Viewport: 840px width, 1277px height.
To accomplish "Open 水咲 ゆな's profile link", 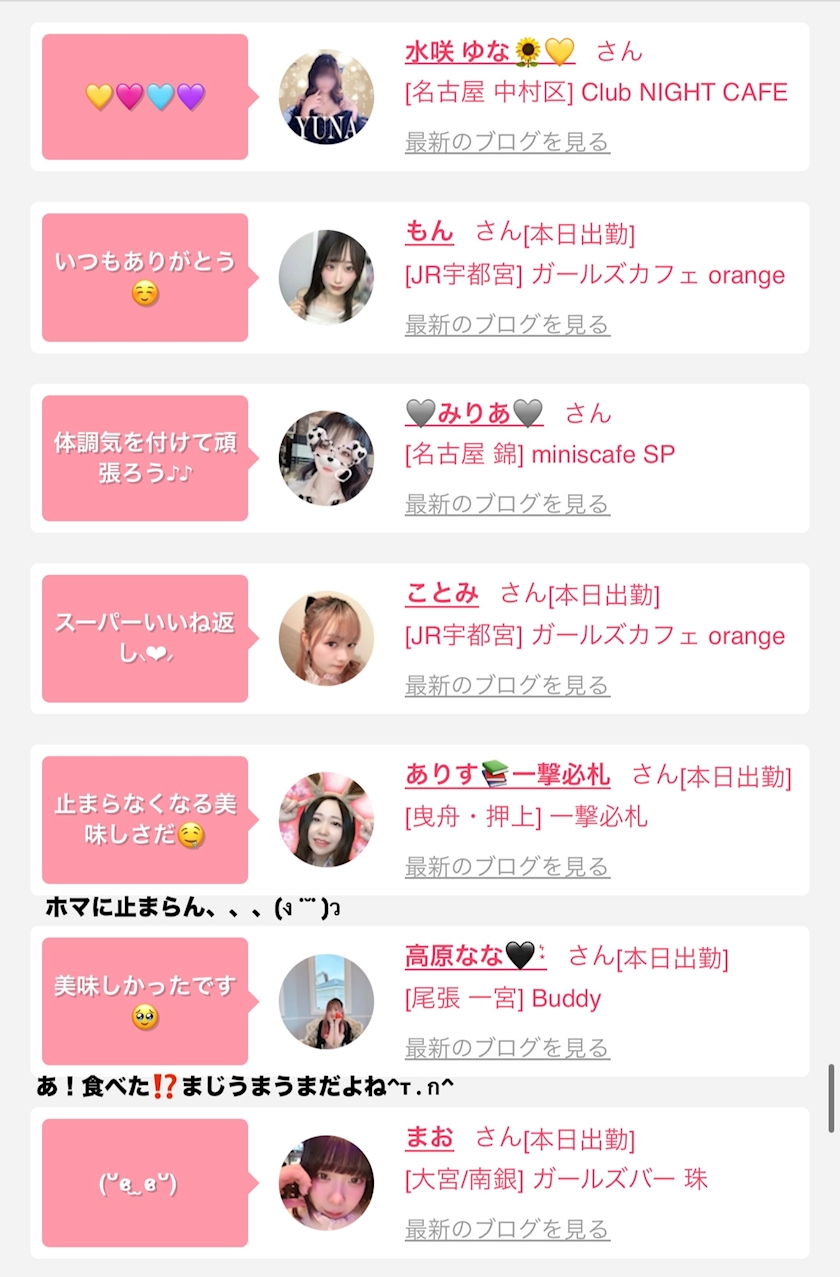I will (489, 52).
